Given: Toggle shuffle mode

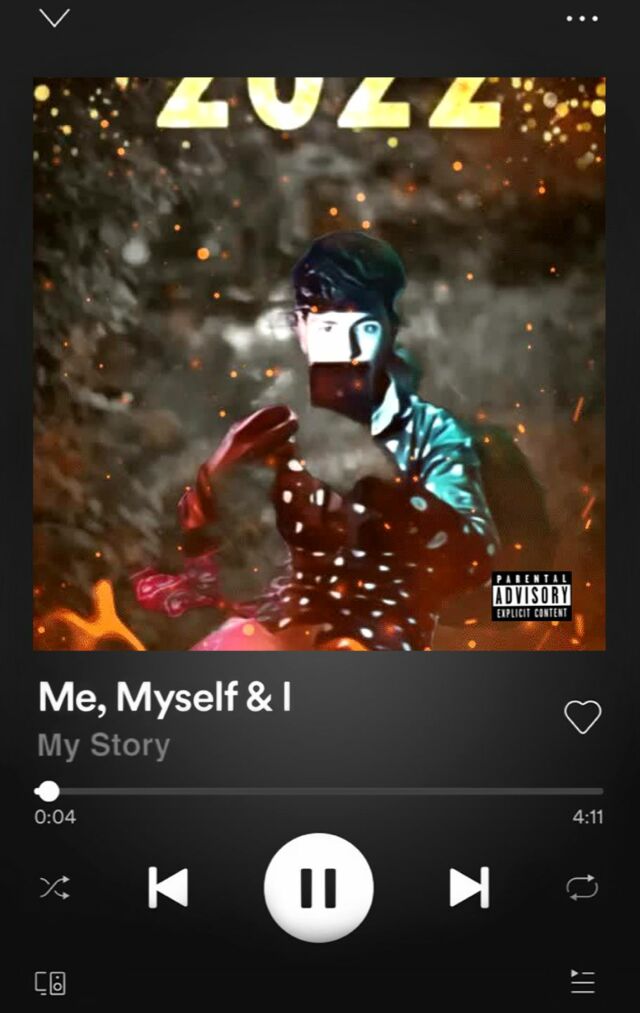Looking at the screenshot, I should coord(55,888).
